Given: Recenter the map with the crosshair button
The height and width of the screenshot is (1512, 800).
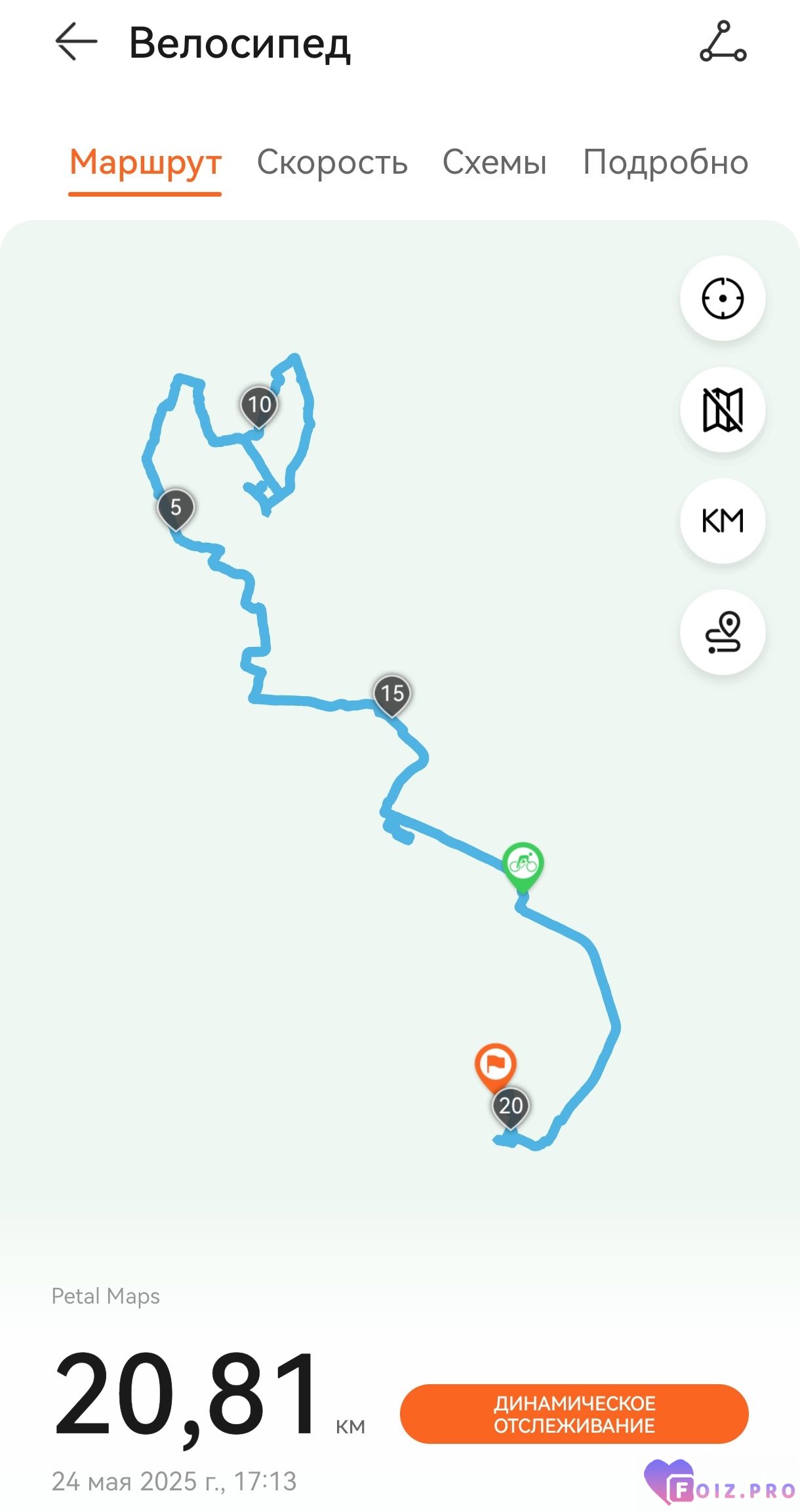Looking at the screenshot, I should point(723,298).
